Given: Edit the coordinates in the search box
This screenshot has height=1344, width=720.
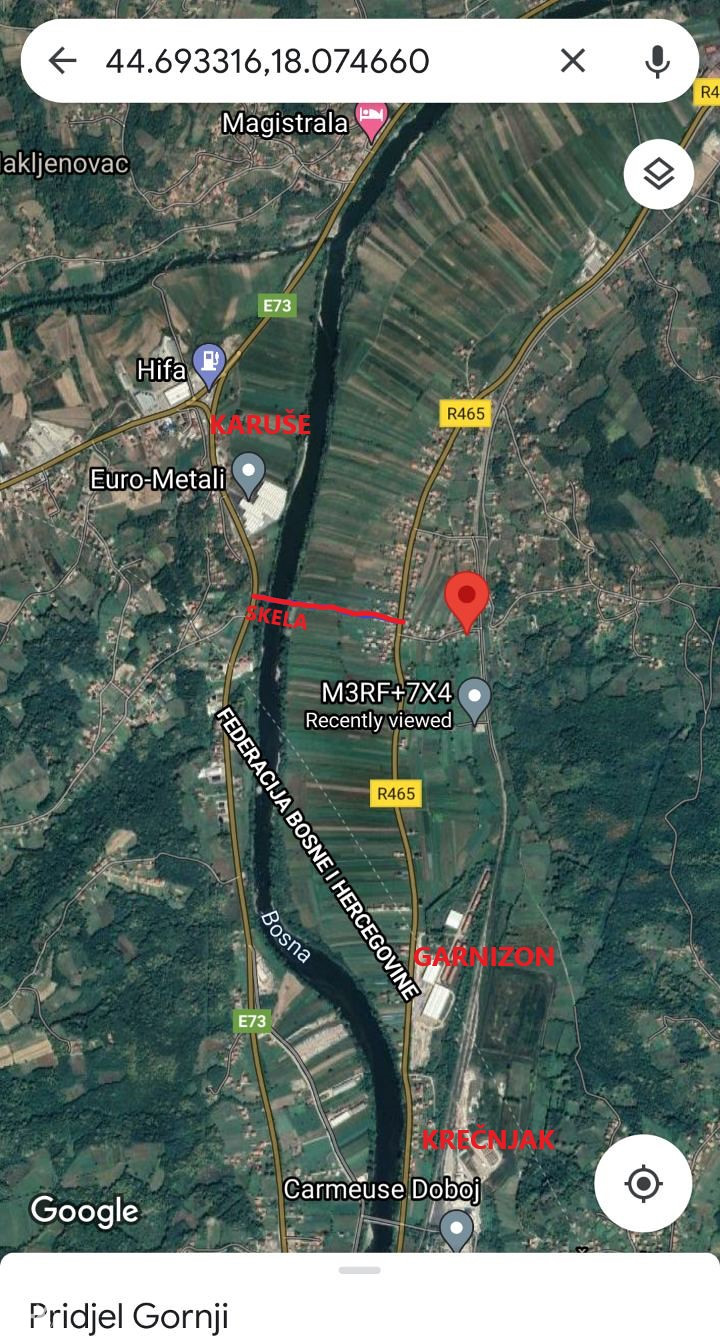Looking at the screenshot, I should tap(268, 61).
